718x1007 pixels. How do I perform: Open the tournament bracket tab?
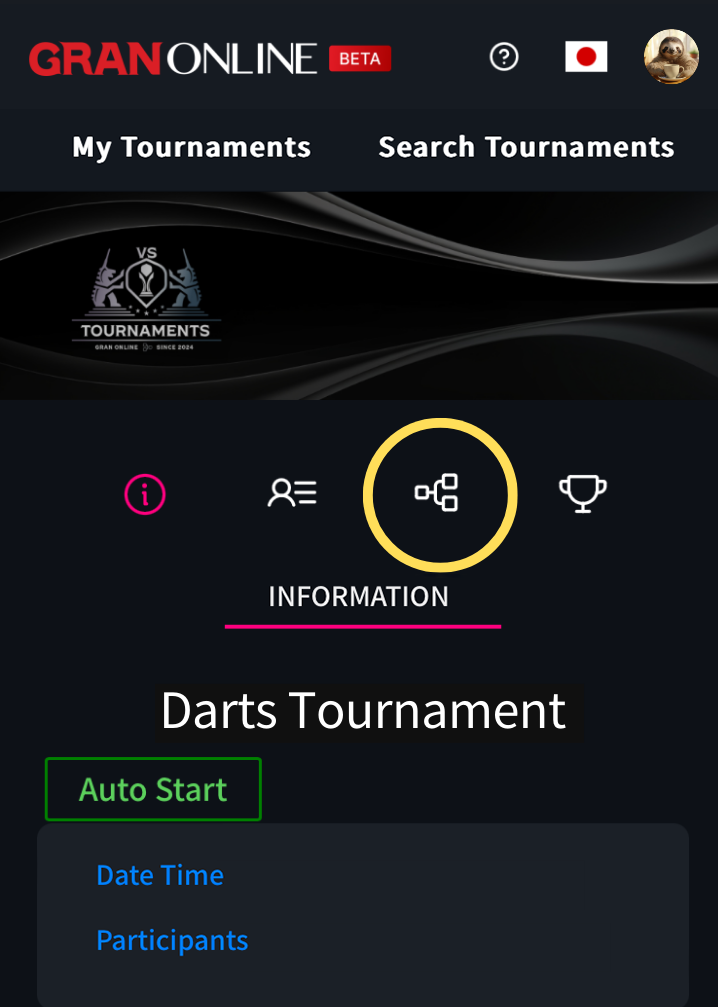438,493
